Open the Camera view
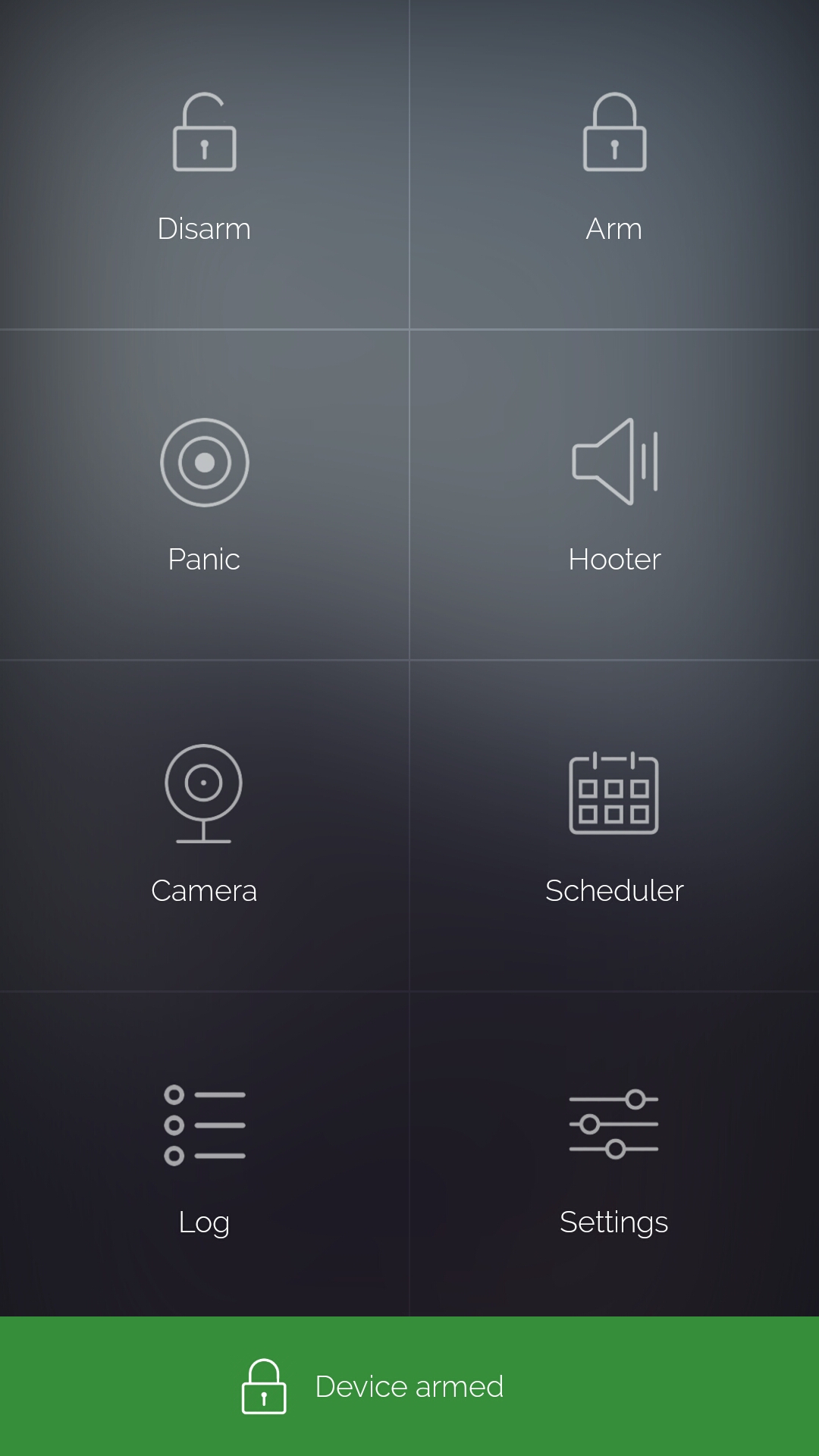Screen dimensions: 819x1456 click(204, 825)
